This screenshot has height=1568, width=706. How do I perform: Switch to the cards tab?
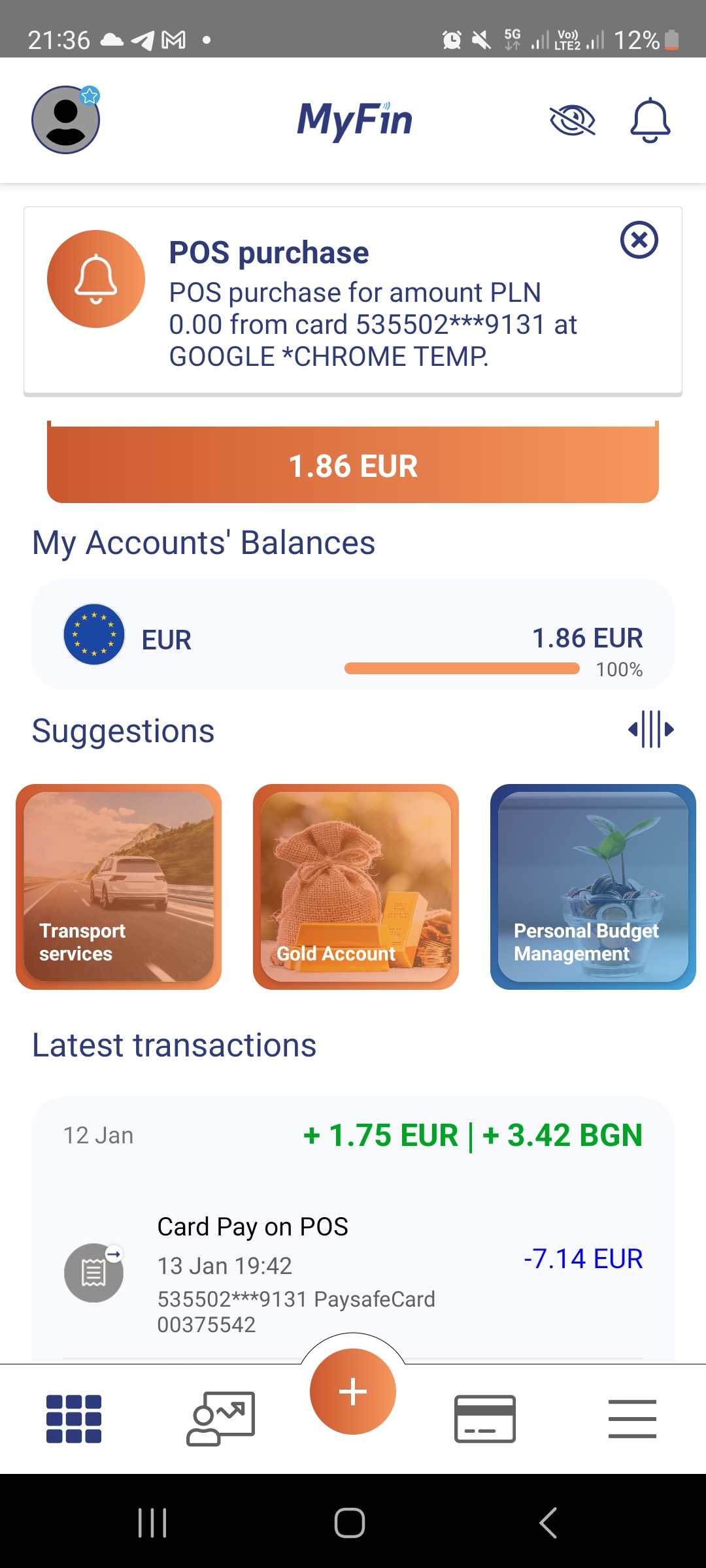coord(485,1418)
